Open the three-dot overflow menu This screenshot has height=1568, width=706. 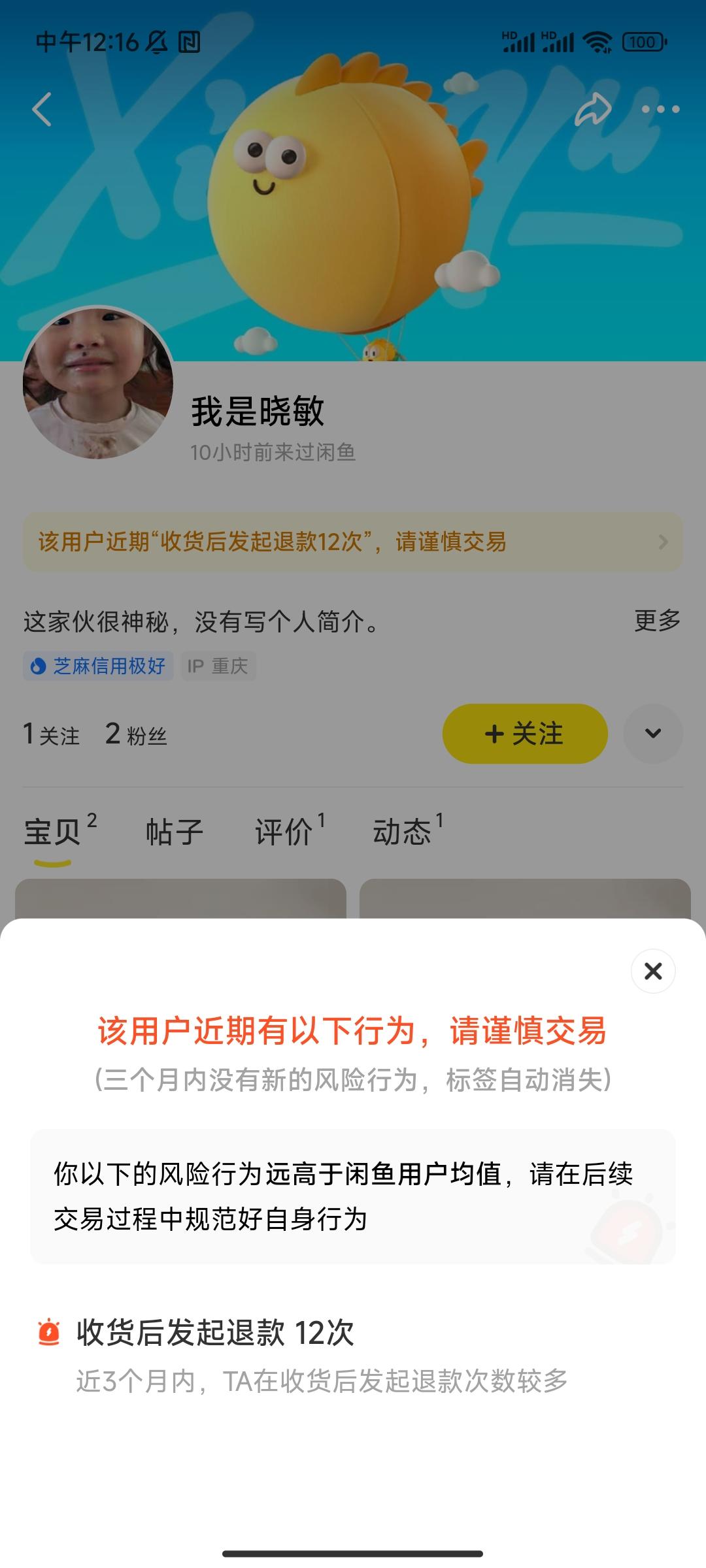tap(660, 109)
